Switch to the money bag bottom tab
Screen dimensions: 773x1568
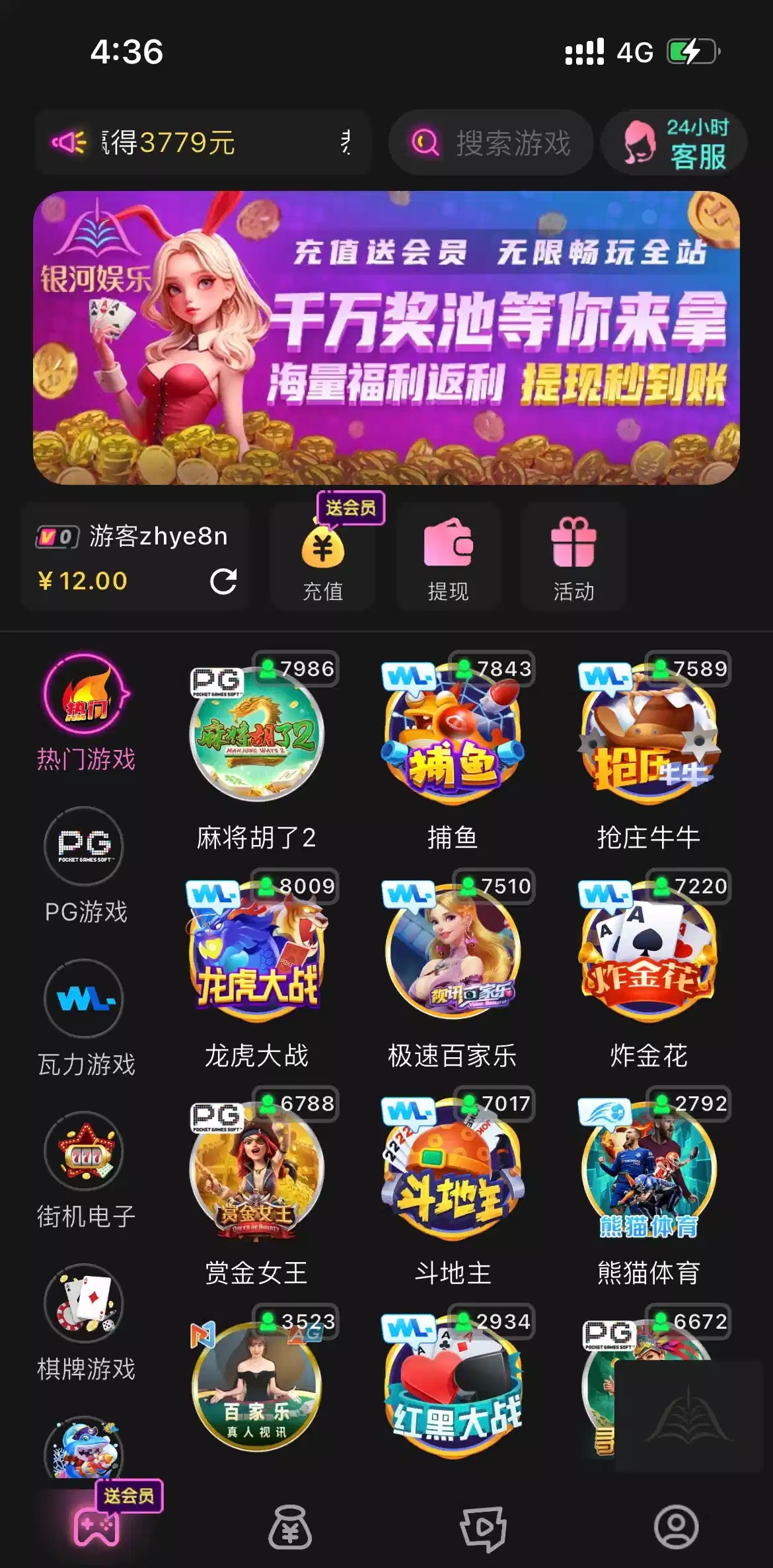coord(289,1528)
